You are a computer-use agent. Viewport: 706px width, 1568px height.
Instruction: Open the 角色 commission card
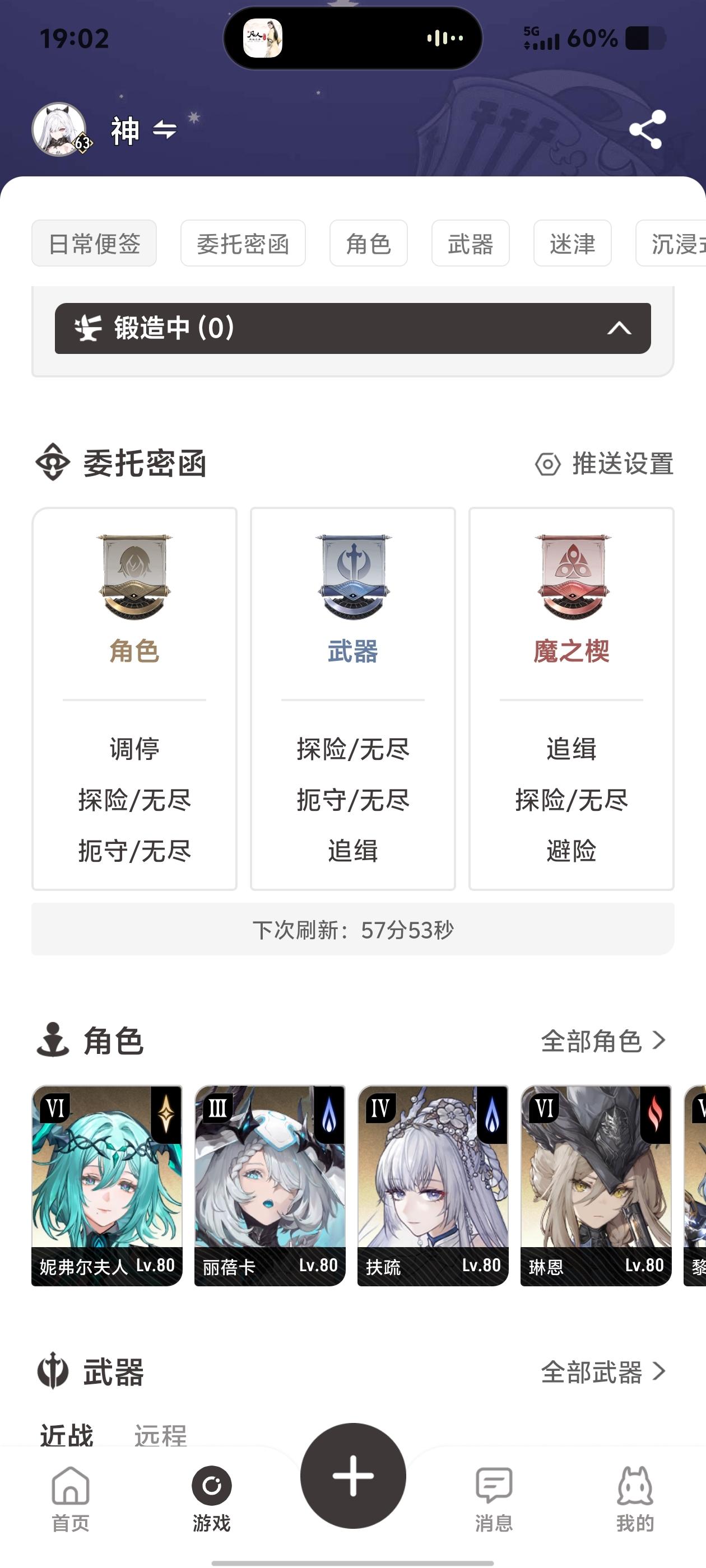[x=134, y=698]
